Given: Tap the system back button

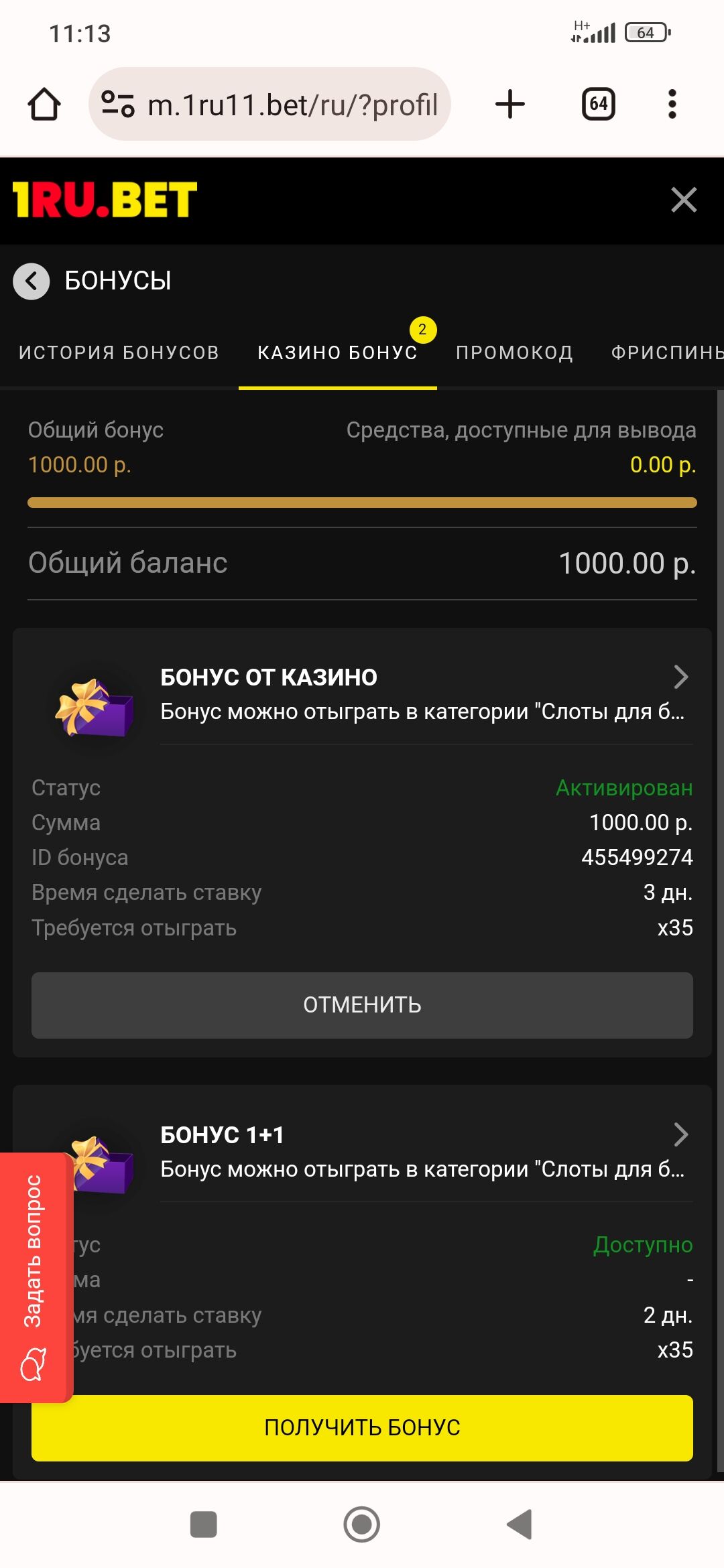Looking at the screenshot, I should coord(520,1524).
